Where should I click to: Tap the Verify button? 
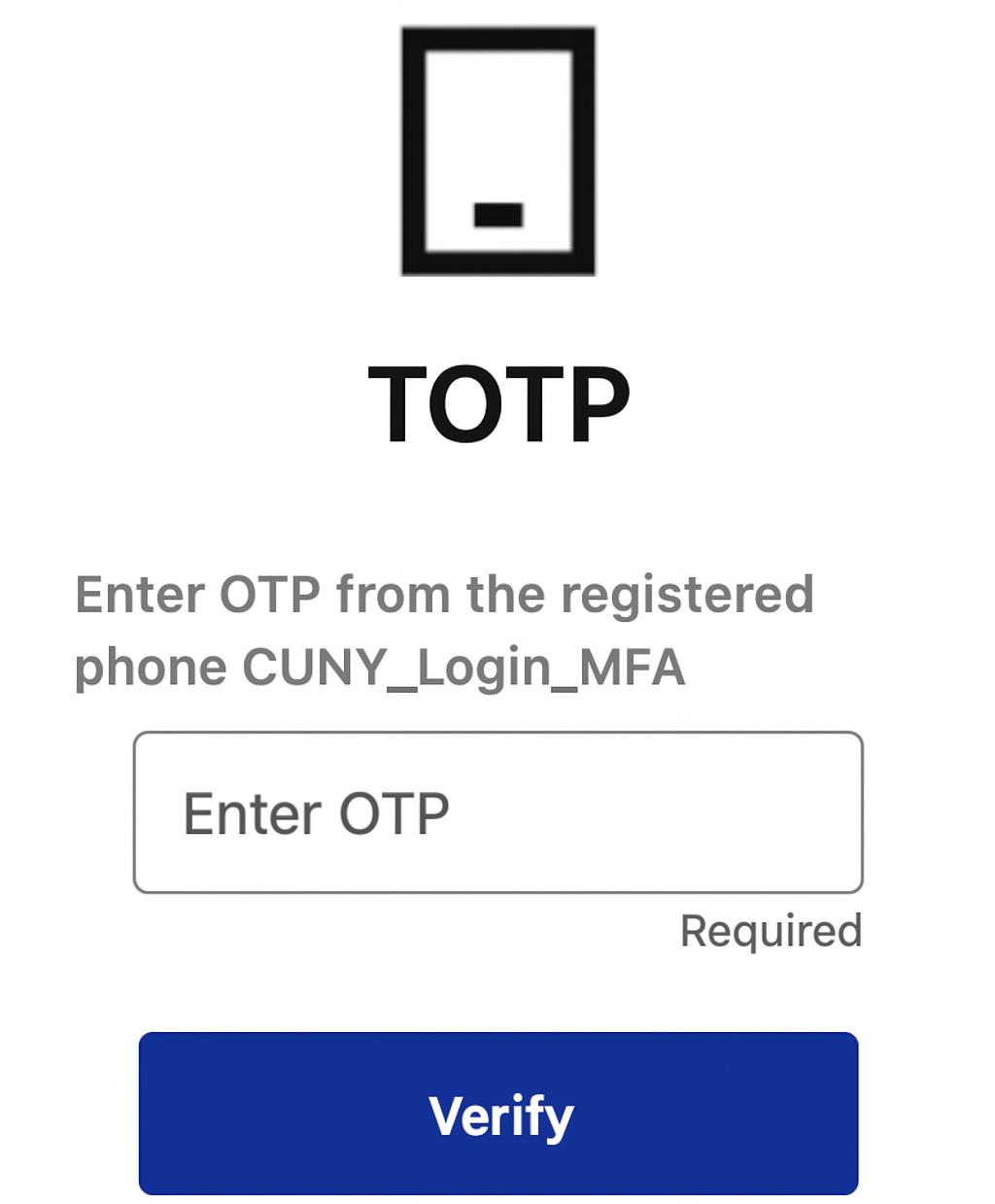point(497,1114)
